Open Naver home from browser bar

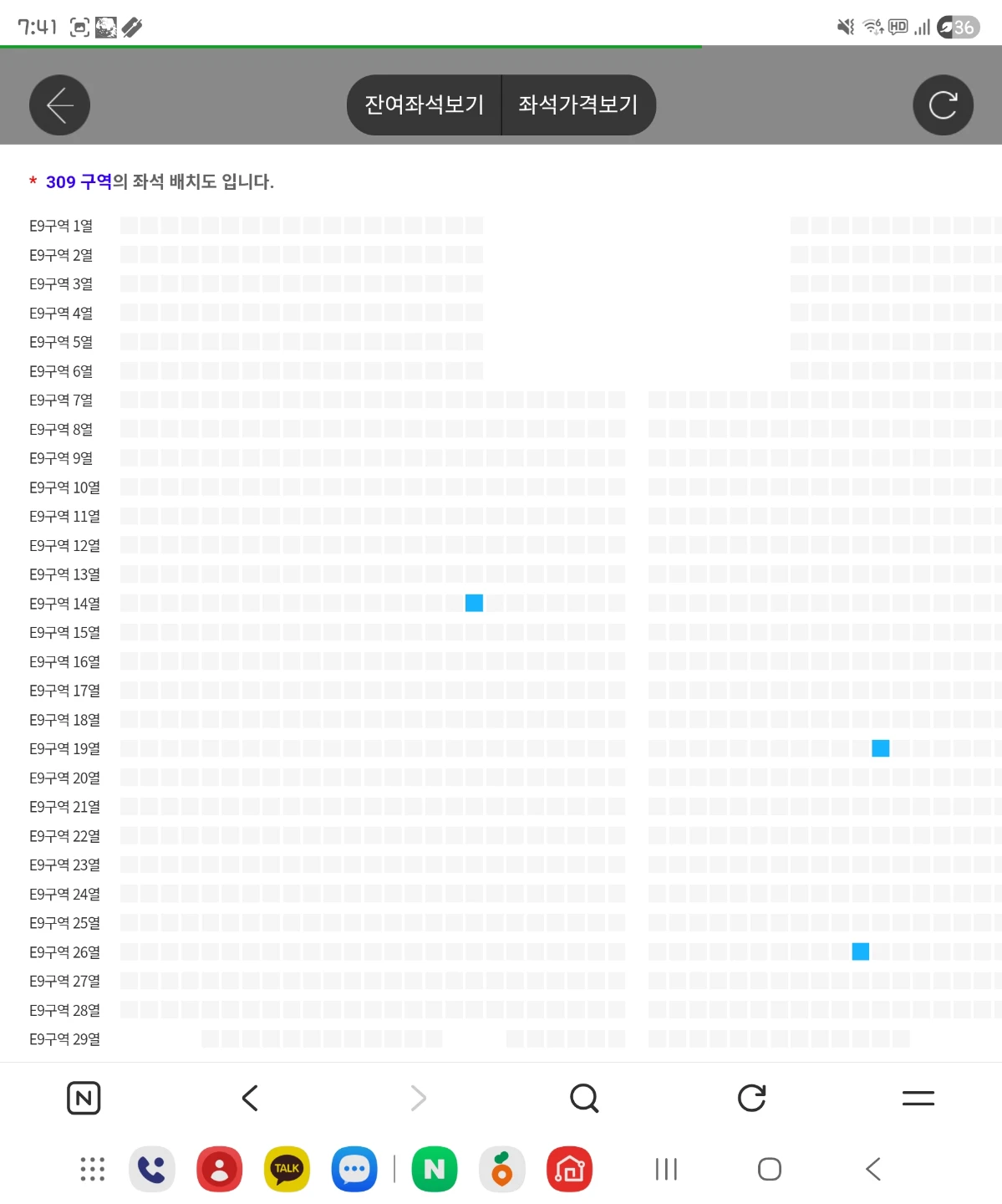point(84,1098)
